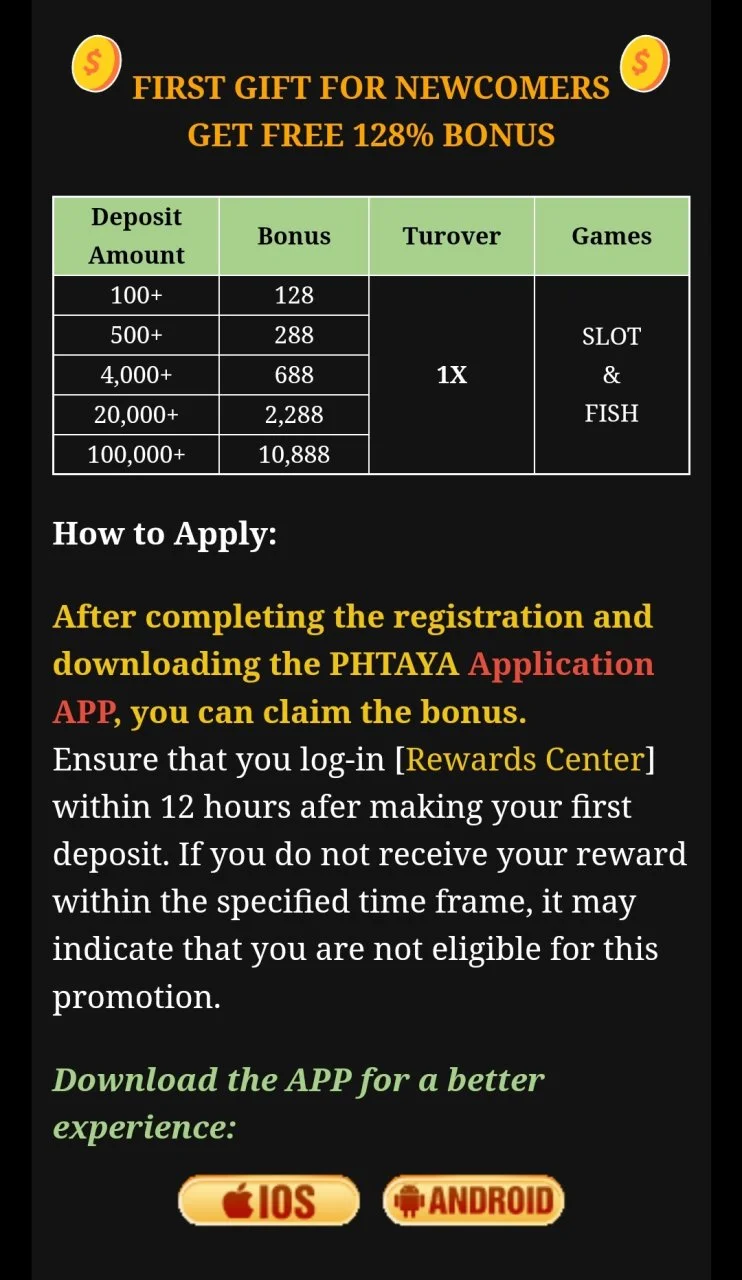Download the Android app
The image size is (742, 1280).
474,1200
